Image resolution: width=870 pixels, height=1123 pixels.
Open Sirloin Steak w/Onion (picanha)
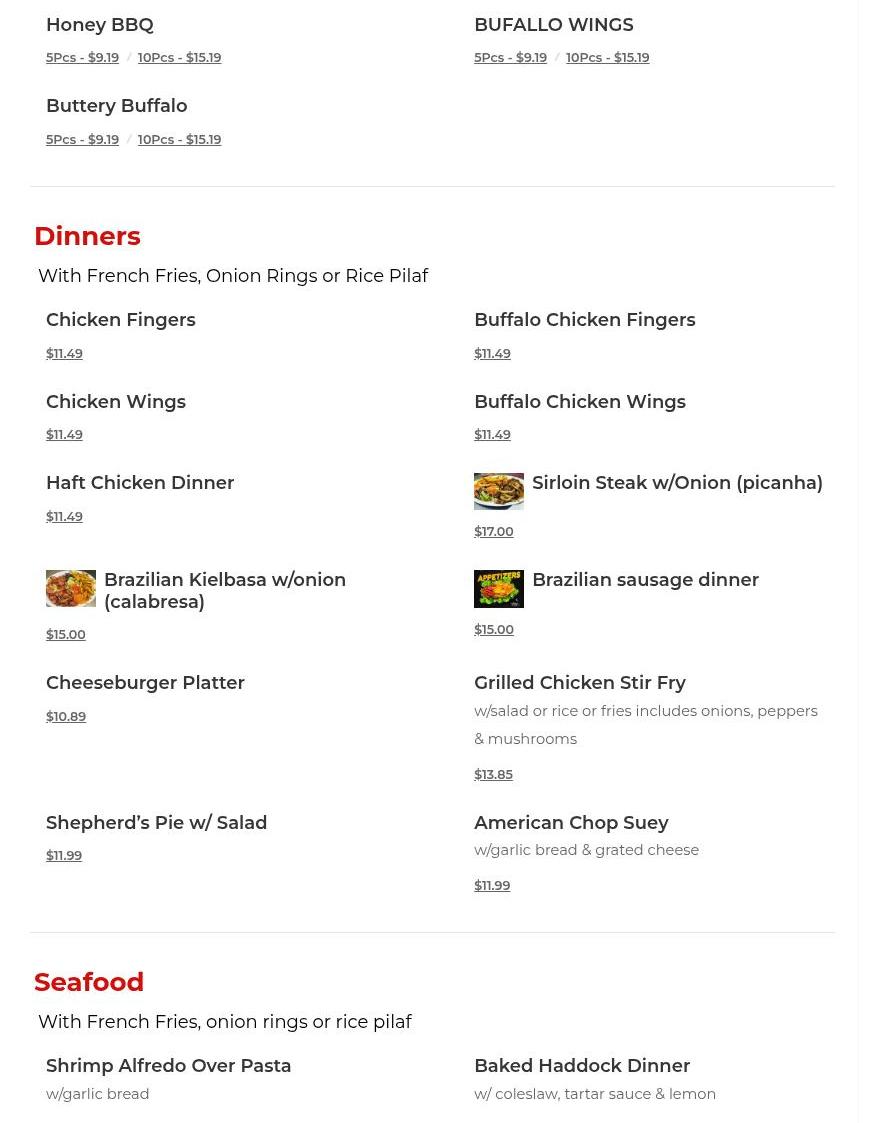pyautogui.click(x=676, y=483)
